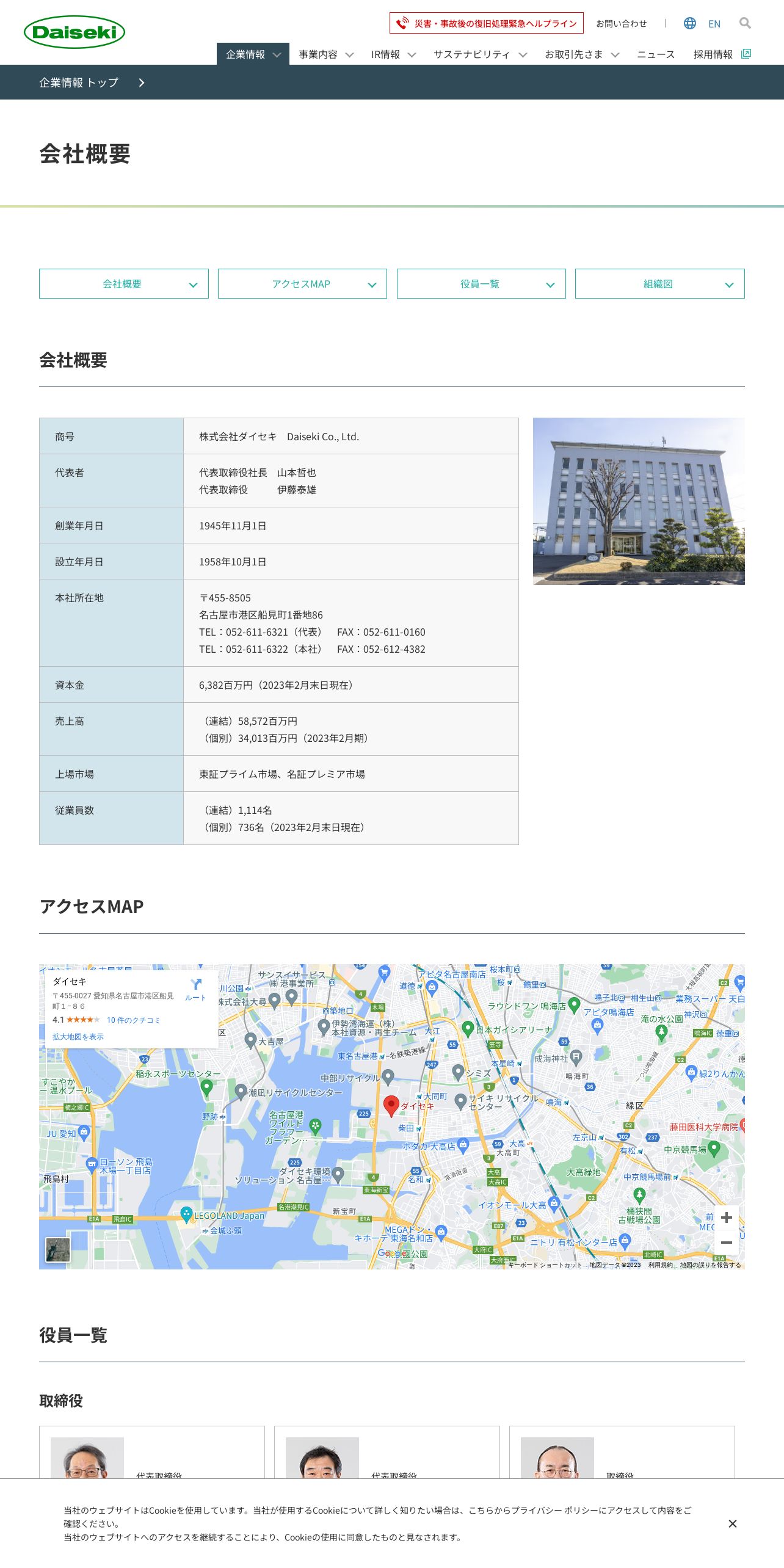
Task: Jump to the 役員一覧 section anchor
Action: [481, 284]
